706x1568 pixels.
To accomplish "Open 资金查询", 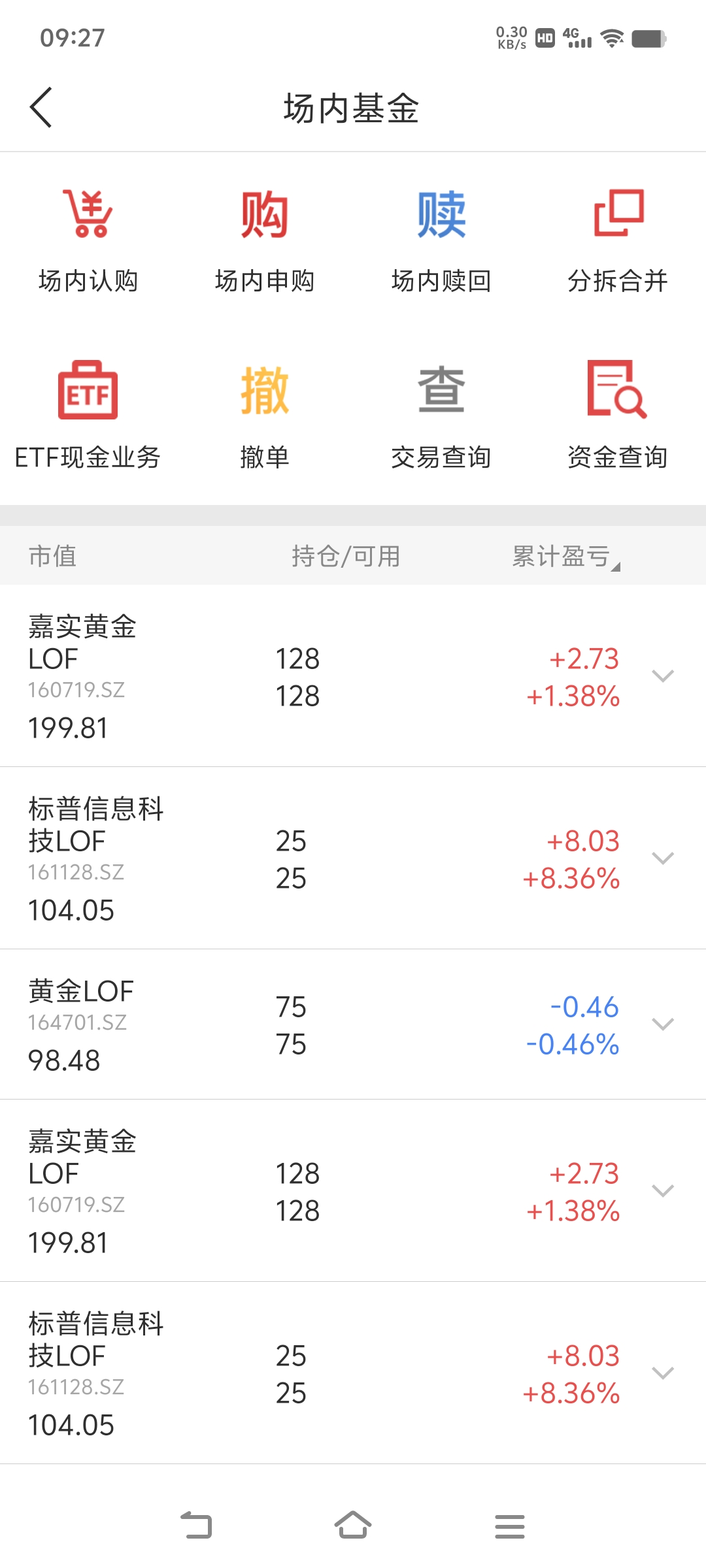I will point(618,416).
